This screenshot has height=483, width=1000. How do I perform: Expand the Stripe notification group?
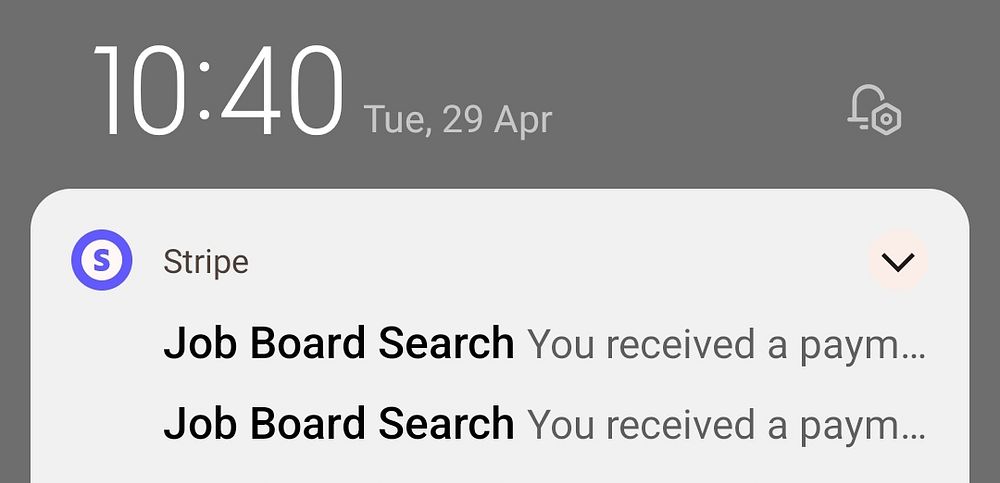coord(897,262)
